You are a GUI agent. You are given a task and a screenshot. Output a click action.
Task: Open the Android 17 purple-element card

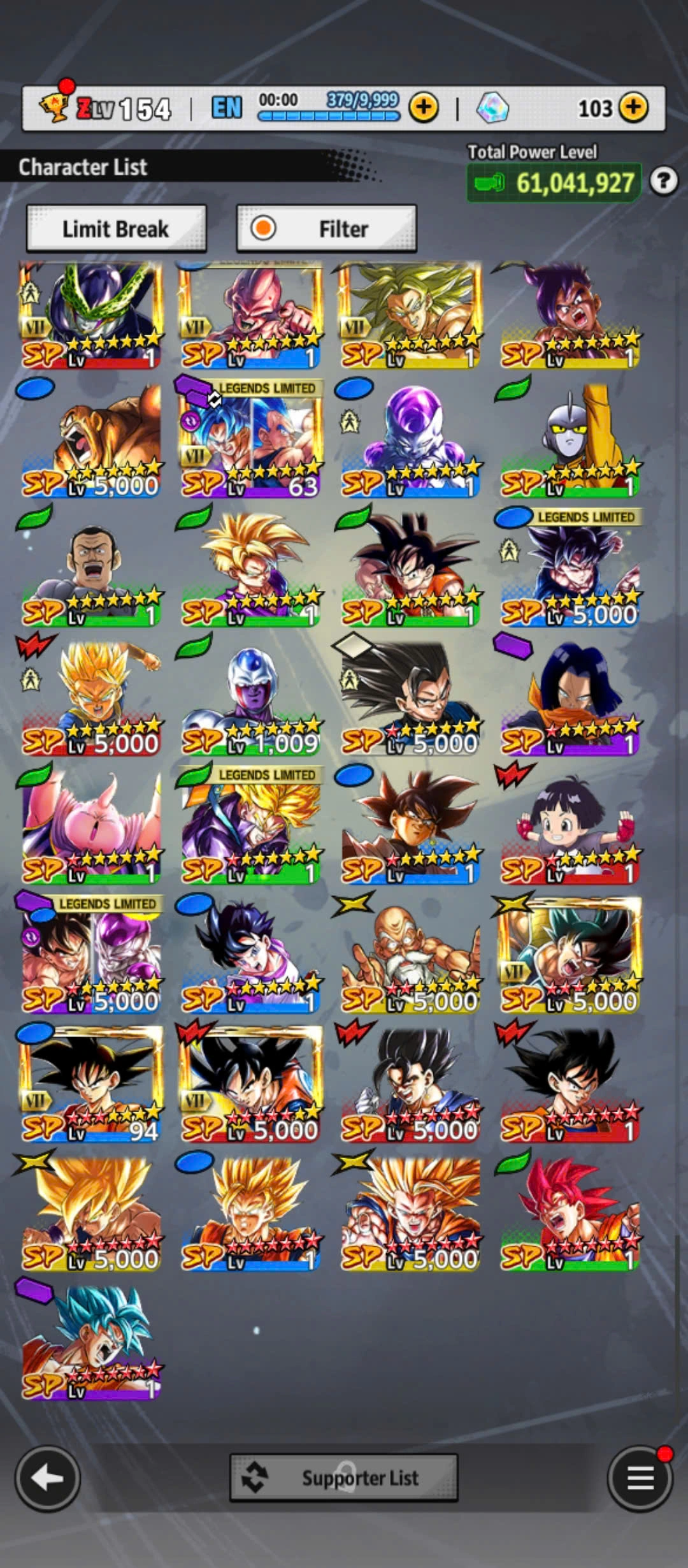pos(570,697)
